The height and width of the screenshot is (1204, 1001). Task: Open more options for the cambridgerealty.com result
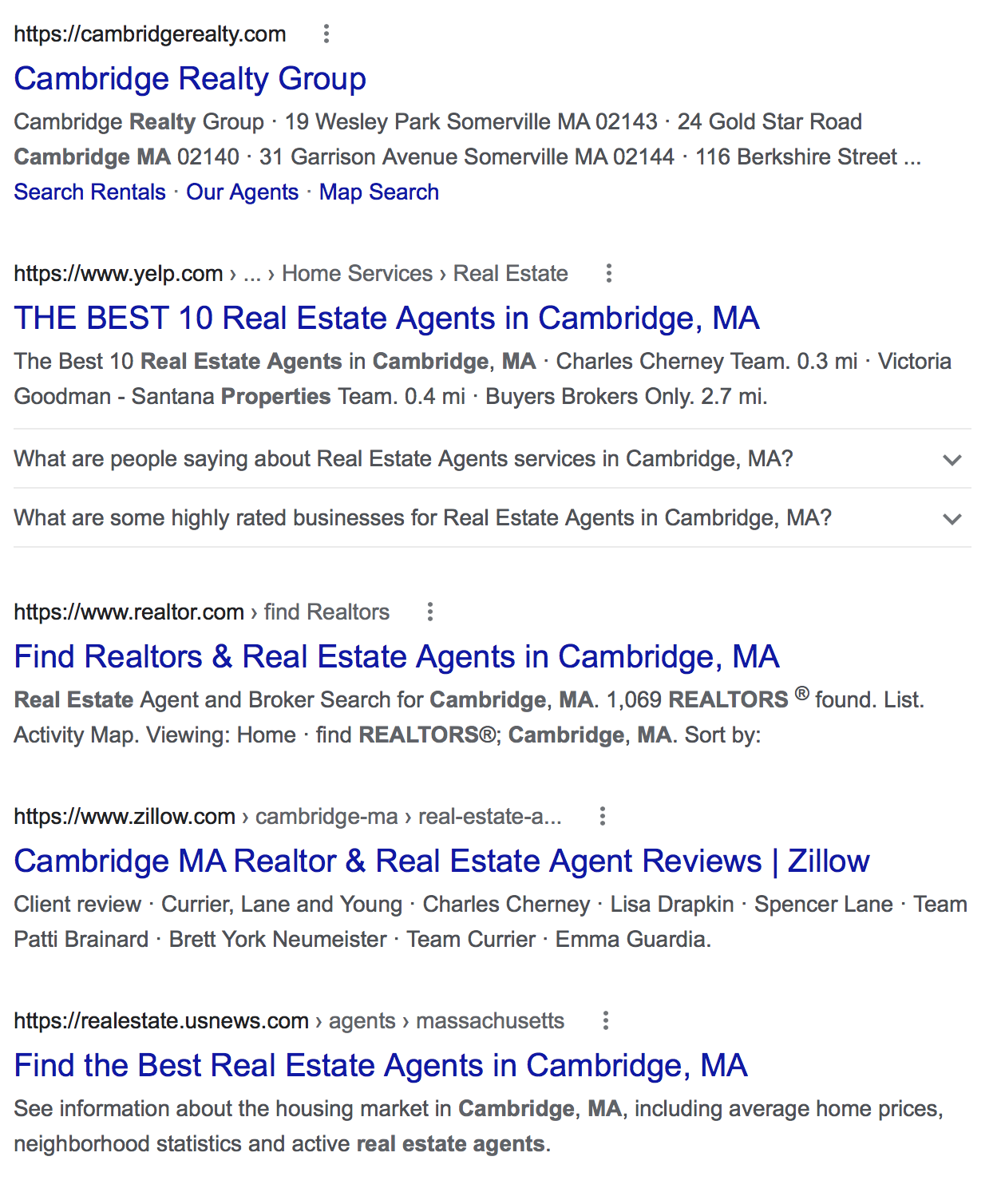tap(326, 34)
